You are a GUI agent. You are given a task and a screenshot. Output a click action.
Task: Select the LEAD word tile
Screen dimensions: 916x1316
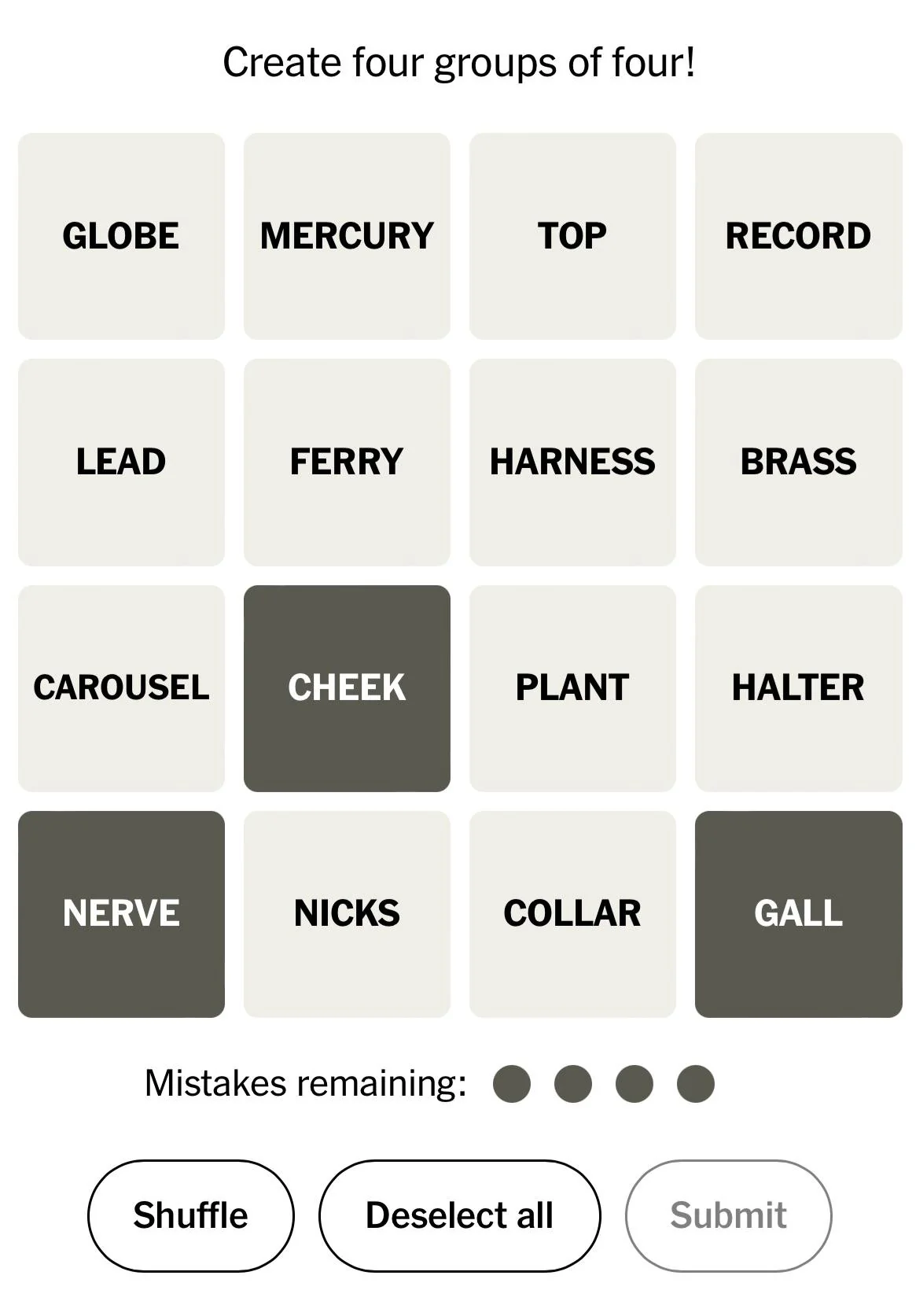121,462
